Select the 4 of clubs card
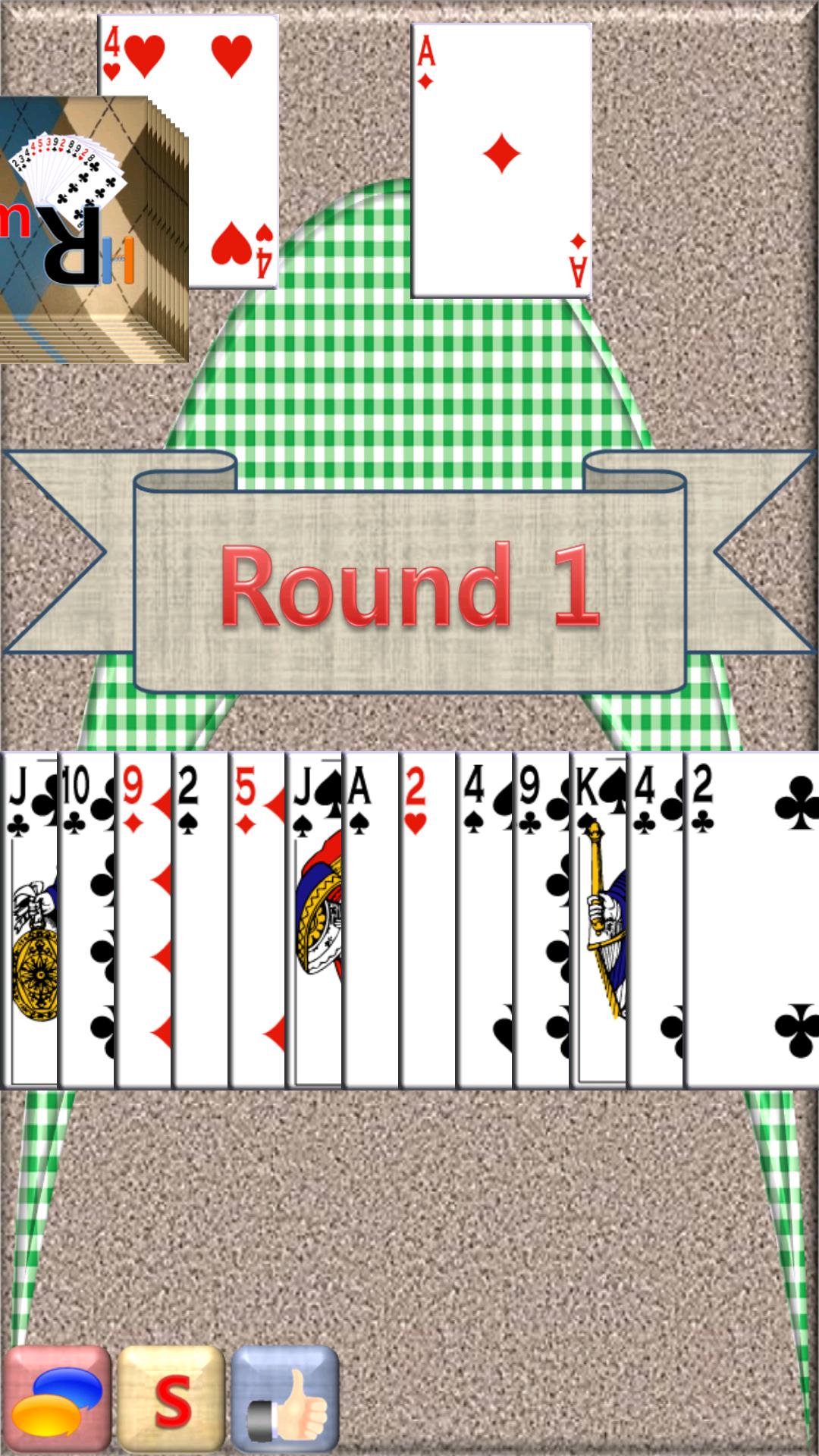Screen dimensions: 819x1456 656,918
